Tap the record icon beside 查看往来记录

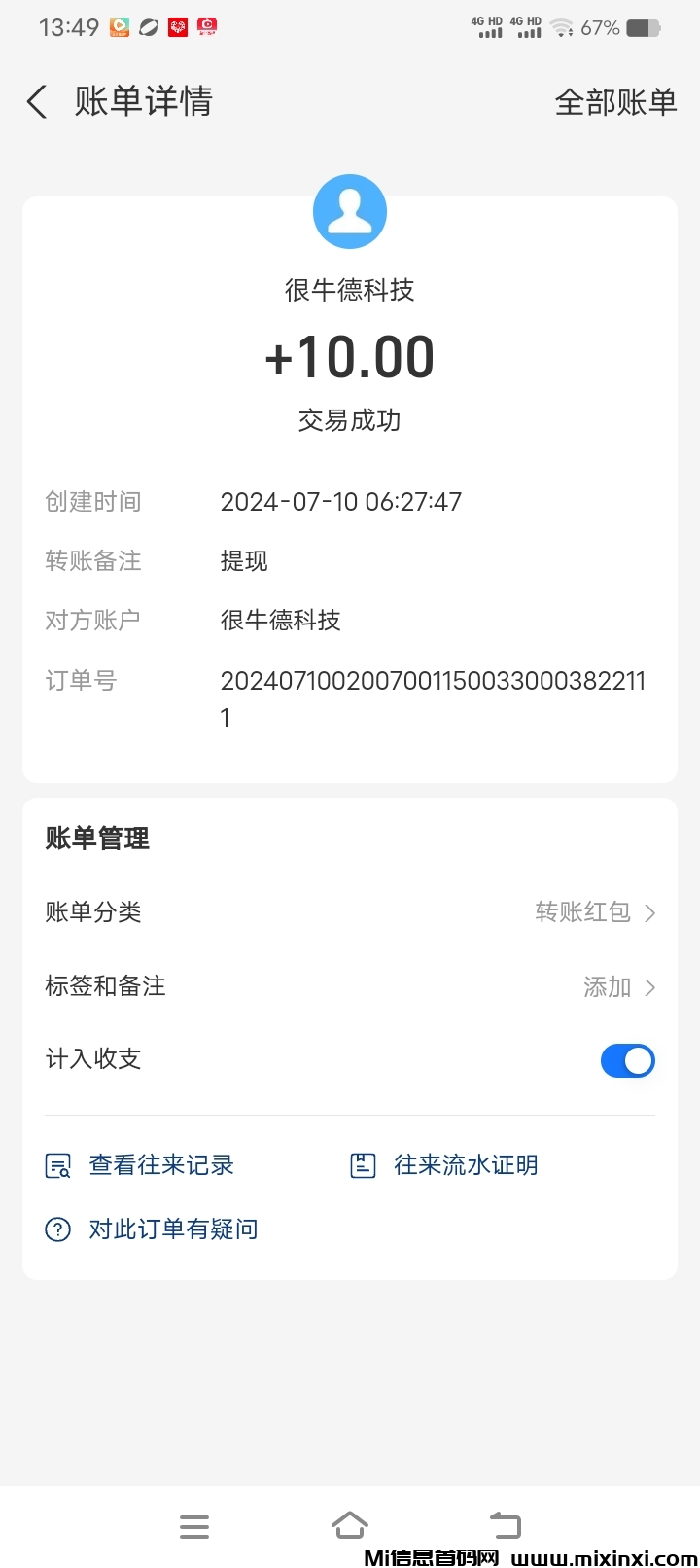pyautogui.click(x=58, y=1164)
